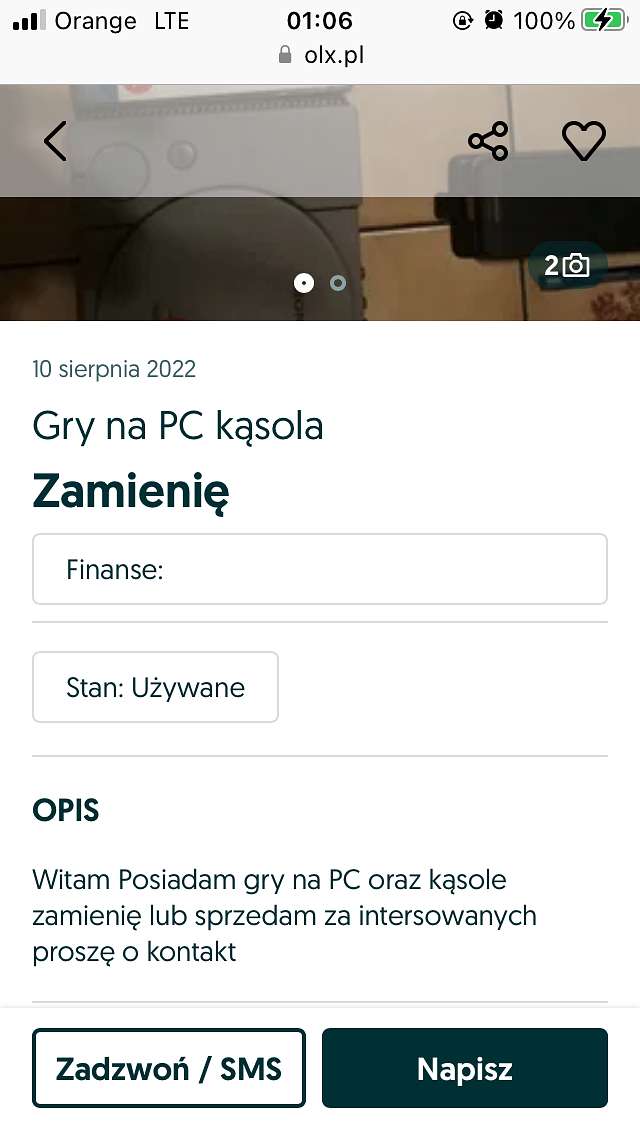This screenshot has width=640, height=1136.
Task: Select the second photo indicator dot
Action: tap(338, 283)
